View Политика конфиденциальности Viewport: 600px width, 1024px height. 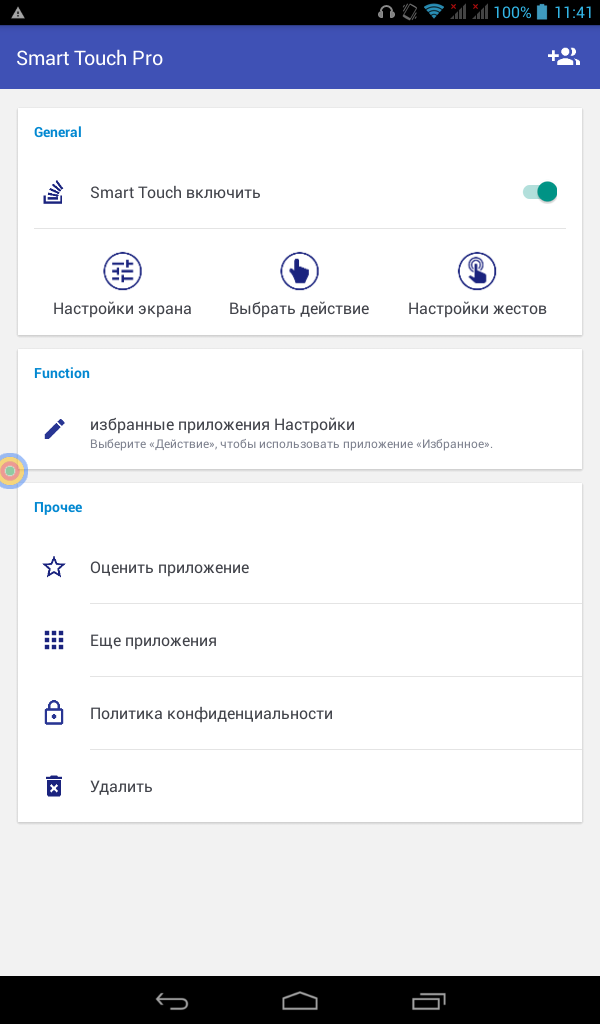[300, 714]
